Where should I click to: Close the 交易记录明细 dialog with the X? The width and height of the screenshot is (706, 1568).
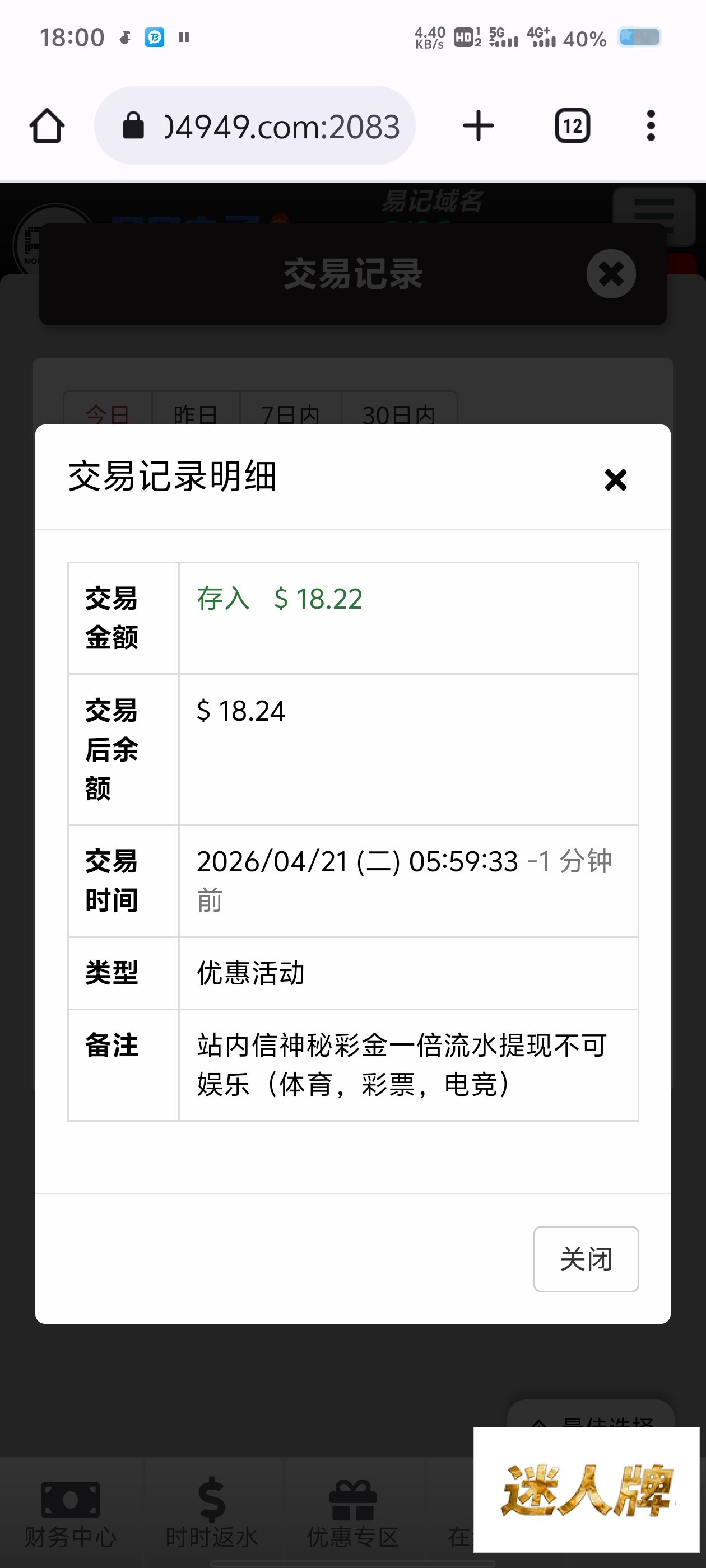coord(615,480)
